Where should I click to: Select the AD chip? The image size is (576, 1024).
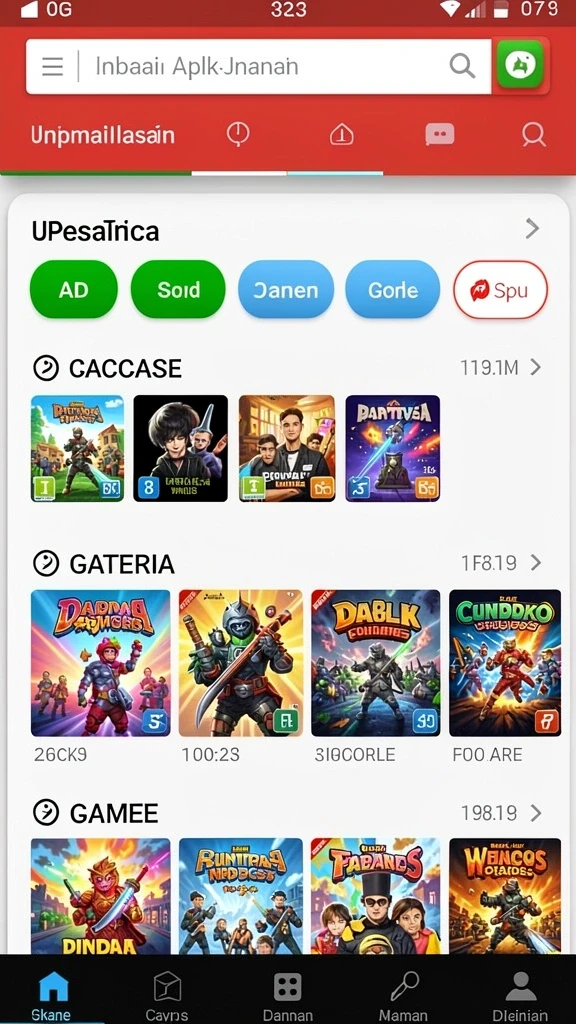[74, 289]
